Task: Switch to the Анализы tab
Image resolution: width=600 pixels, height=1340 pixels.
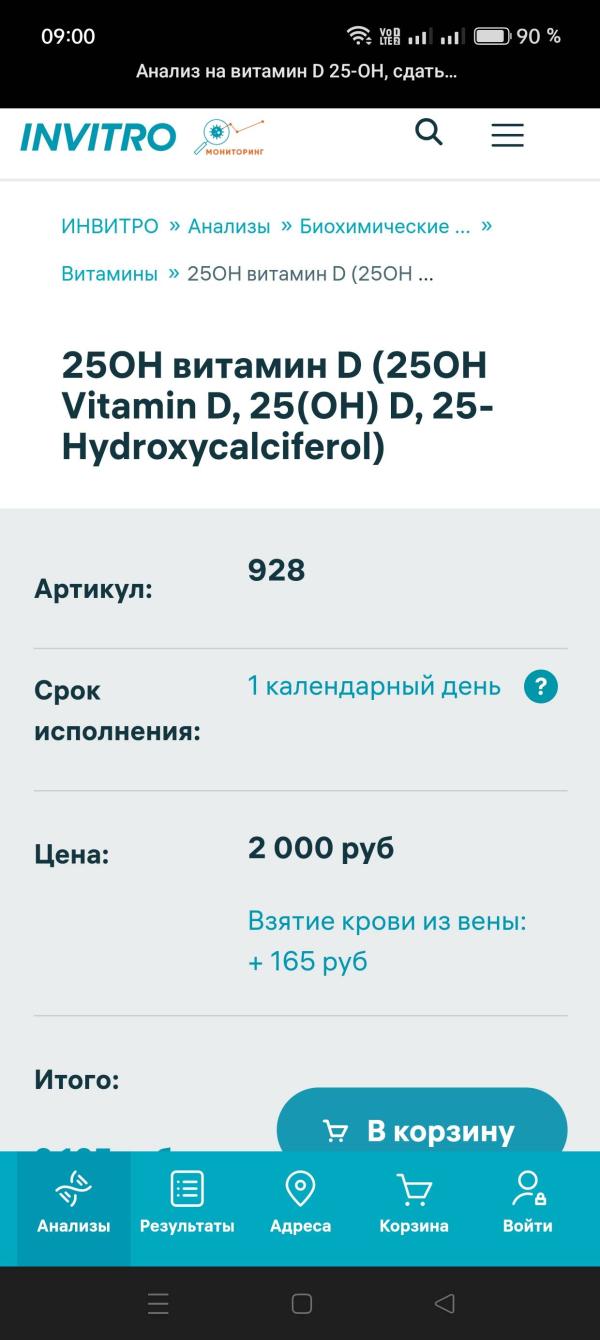Action: coord(74,1207)
